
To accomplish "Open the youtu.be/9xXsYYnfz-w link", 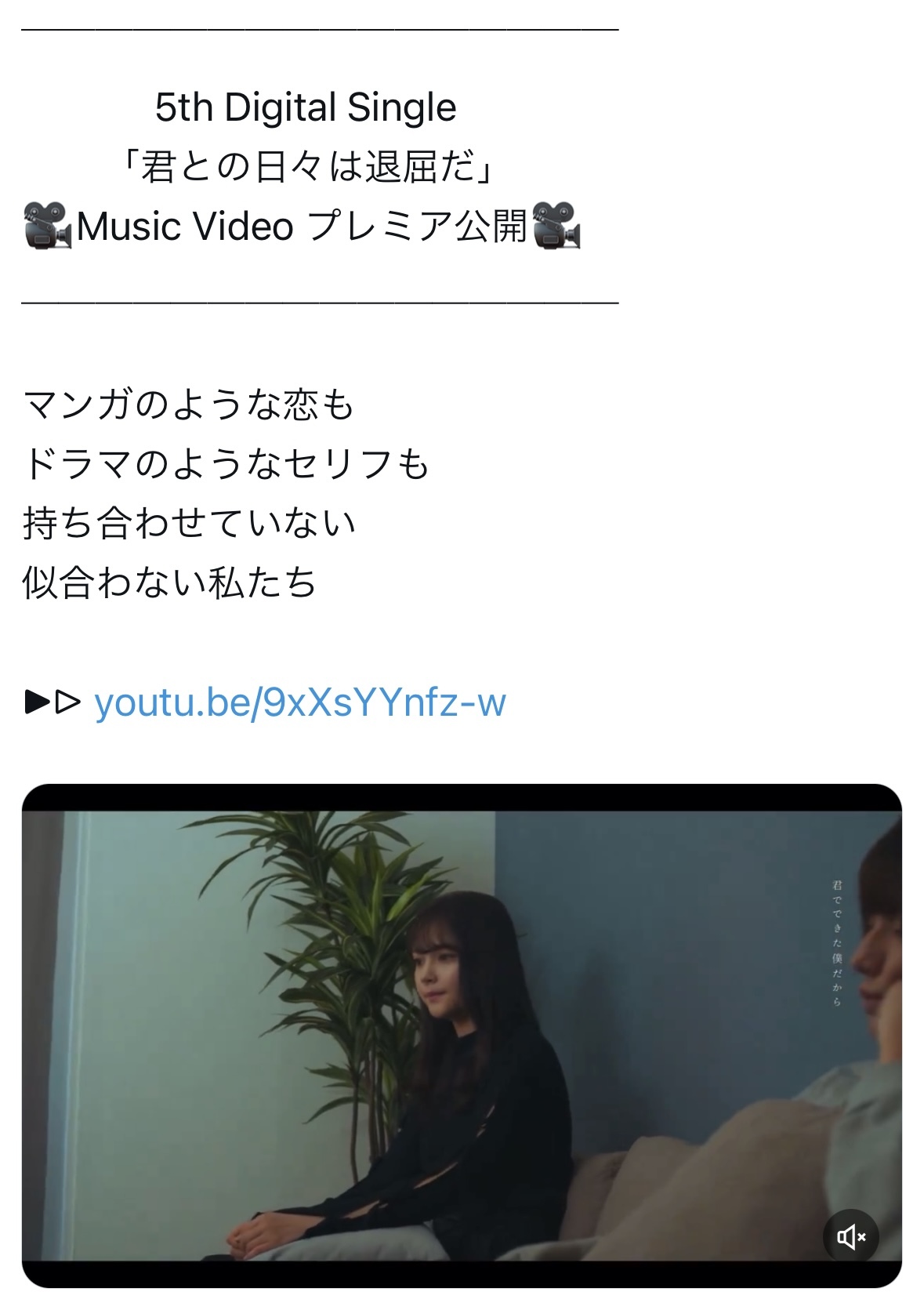I will pos(299,702).
